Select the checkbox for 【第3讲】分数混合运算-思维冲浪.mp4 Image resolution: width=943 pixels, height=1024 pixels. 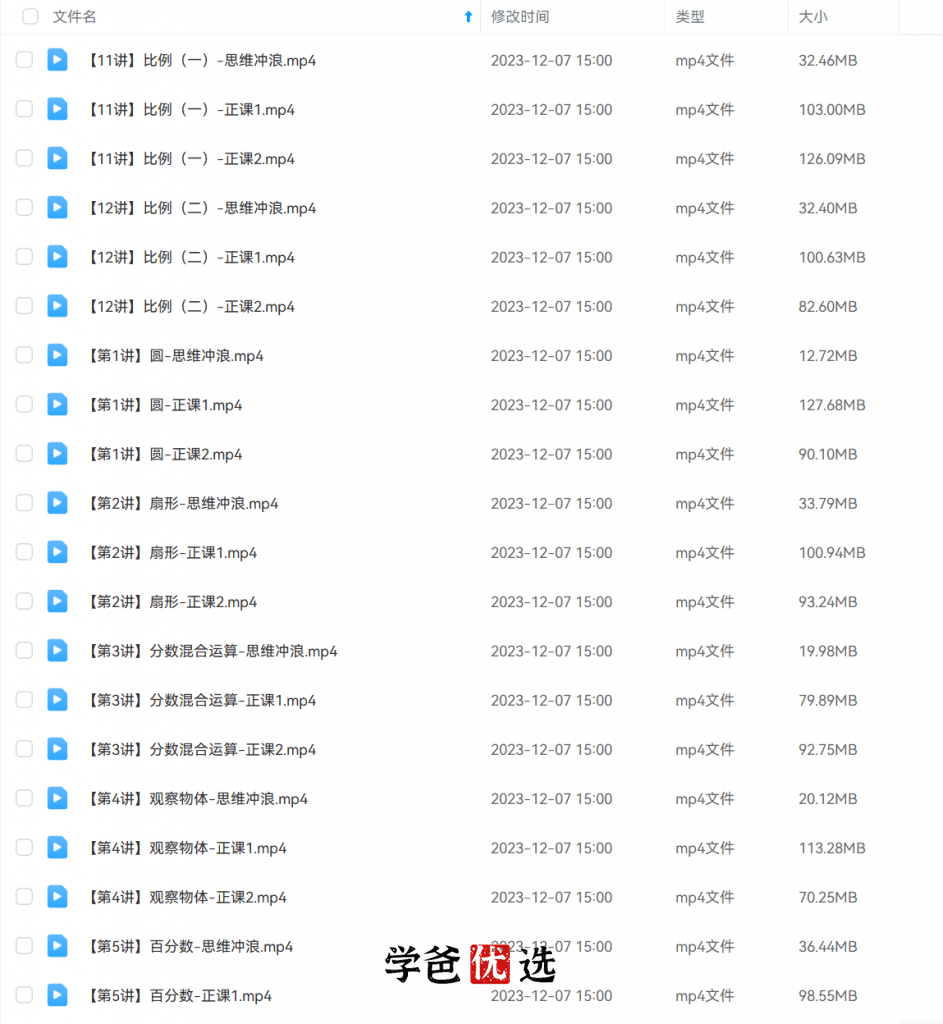(x=24, y=651)
